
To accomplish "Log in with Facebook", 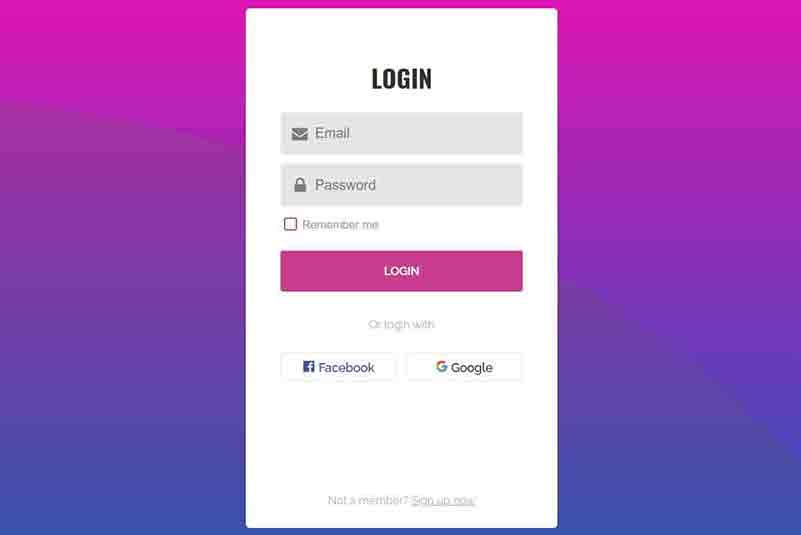I will (x=338, y=367).
